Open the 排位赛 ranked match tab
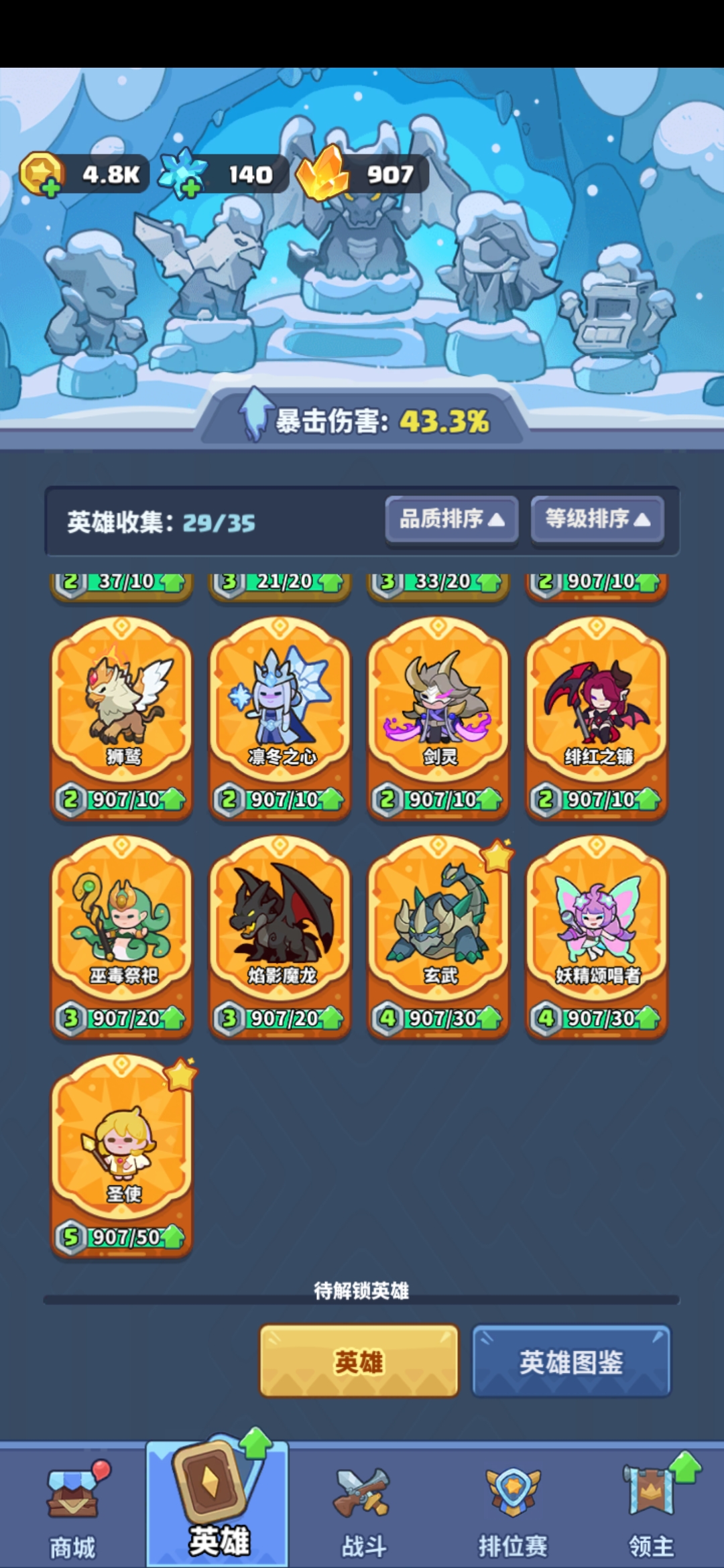Image resolution: width=724 pixels, height=1568 pixels. click(513, 1508)
